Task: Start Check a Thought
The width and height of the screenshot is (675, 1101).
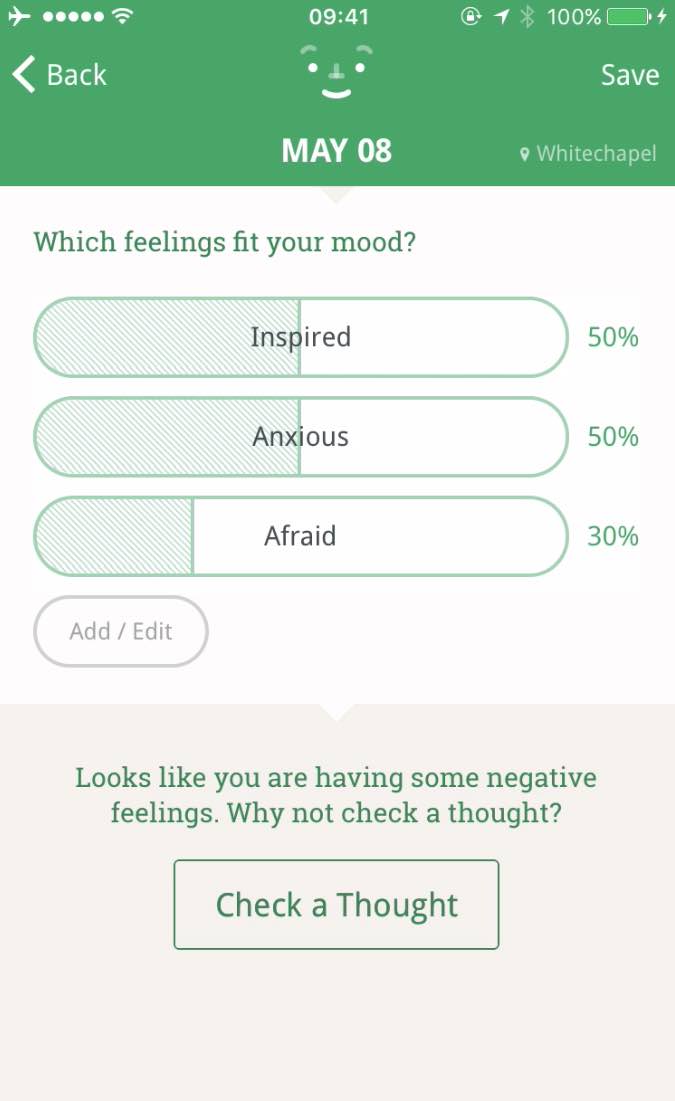Action: coord(336,904)
